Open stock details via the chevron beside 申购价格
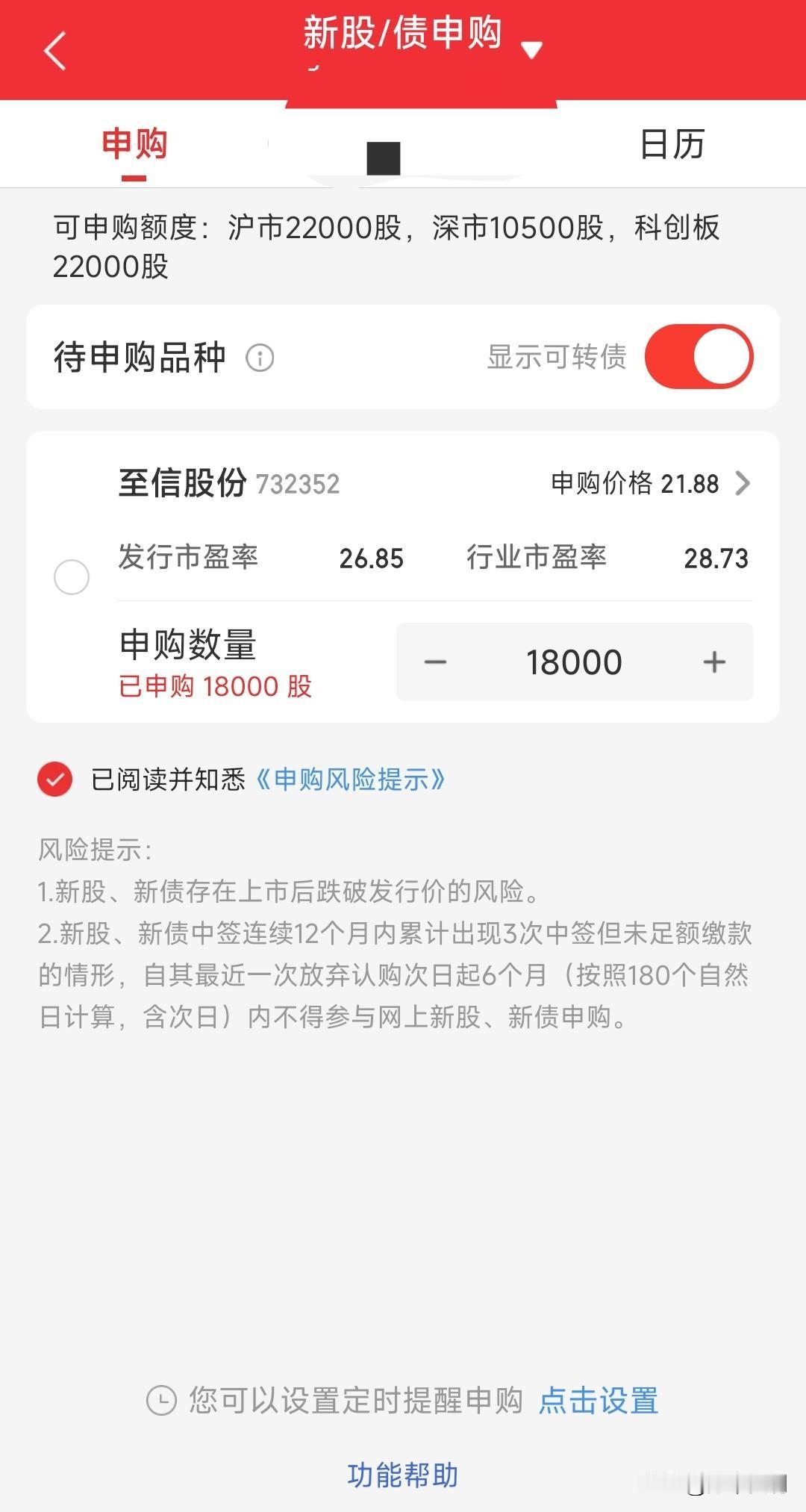806x1512 pixels. tap(743, 484)
